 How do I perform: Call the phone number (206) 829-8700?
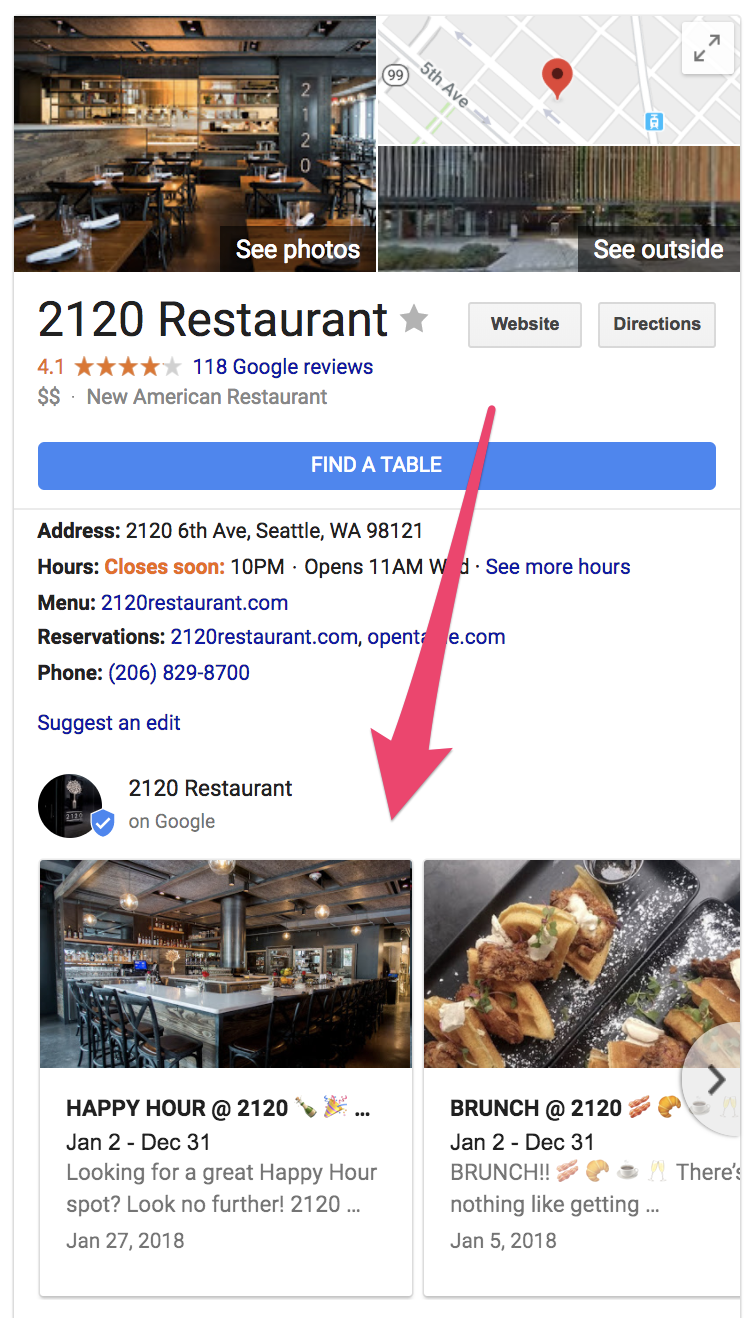(x=179, y=673)
